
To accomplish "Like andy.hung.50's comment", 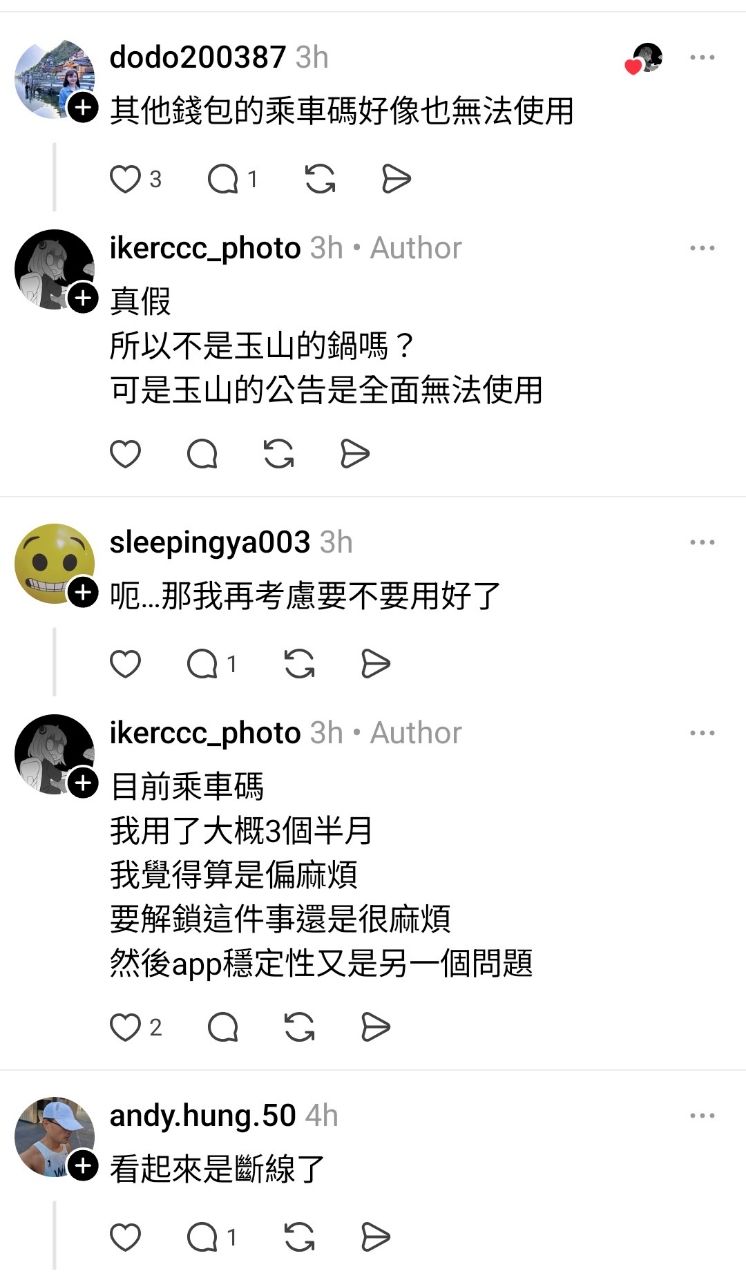I will [125, 1238].
